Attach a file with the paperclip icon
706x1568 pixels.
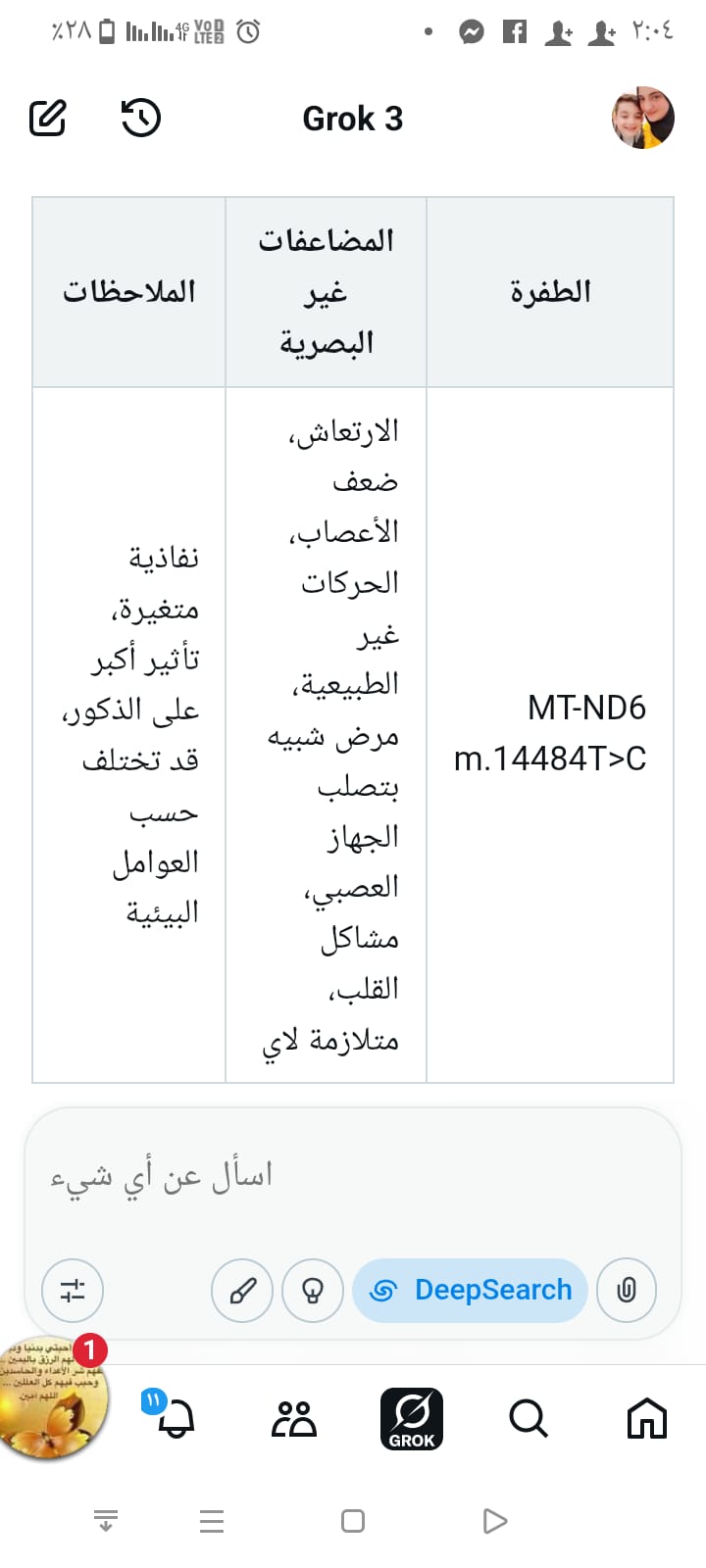click(627, 1290)
